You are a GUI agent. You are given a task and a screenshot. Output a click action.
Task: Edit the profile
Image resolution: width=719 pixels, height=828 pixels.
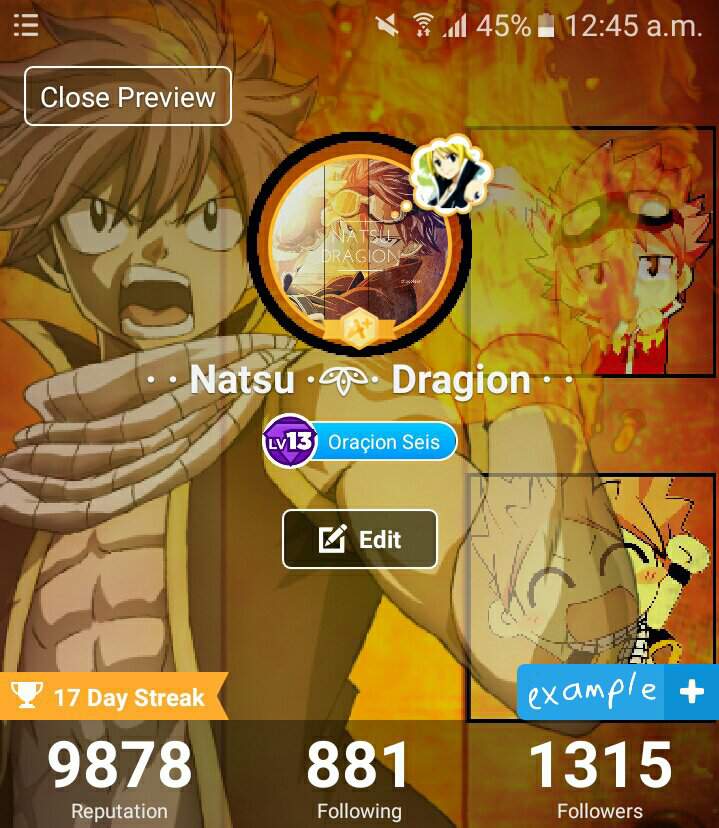(x=360, y=540)
